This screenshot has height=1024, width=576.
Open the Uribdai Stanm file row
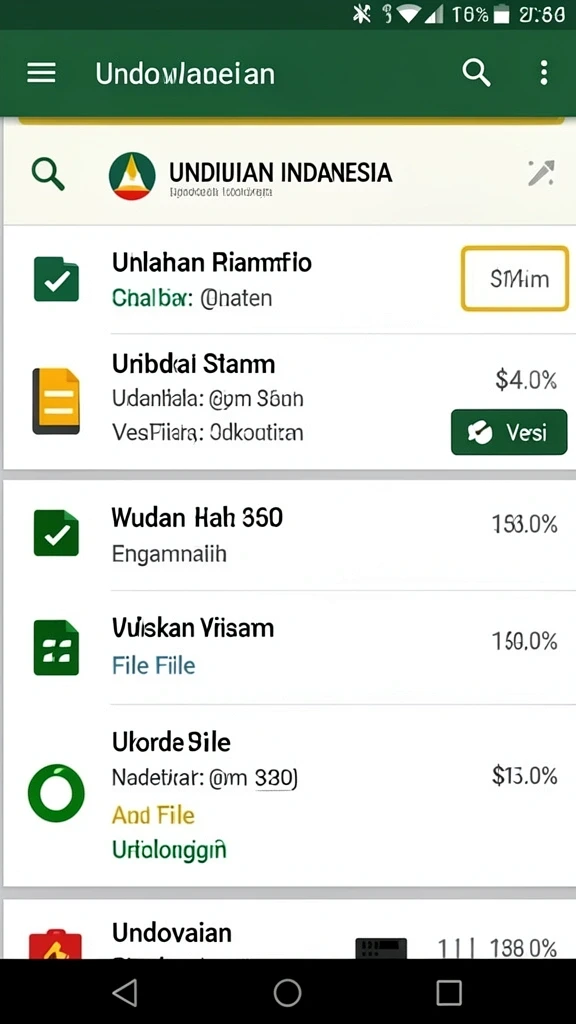coord(288,401)
